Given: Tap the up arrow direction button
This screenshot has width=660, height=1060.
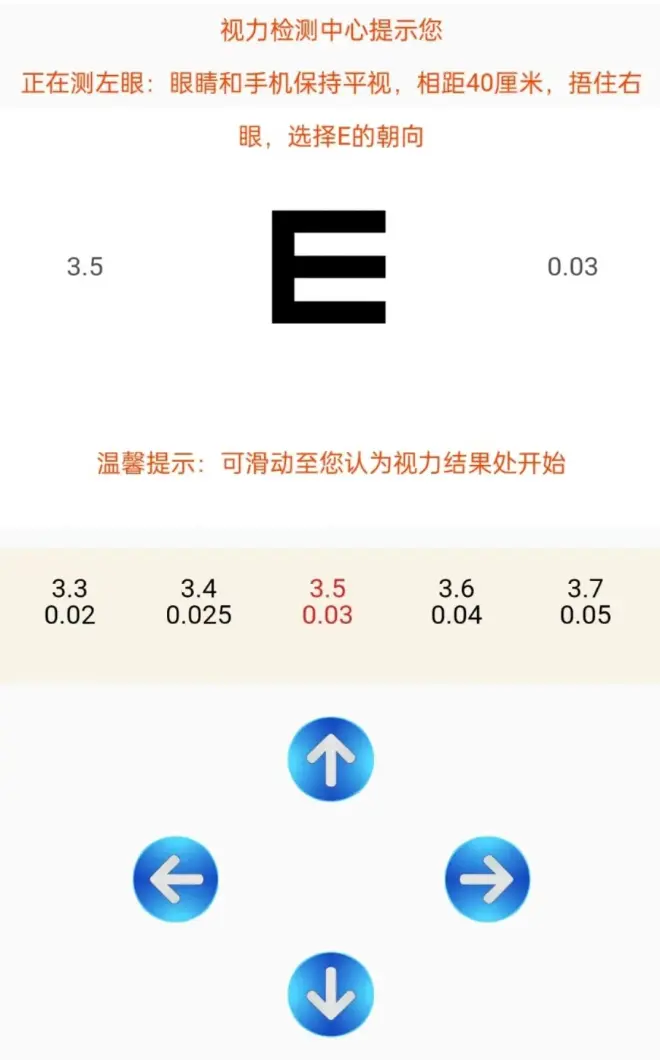Looking at the screenshot, I should point(330,759).
